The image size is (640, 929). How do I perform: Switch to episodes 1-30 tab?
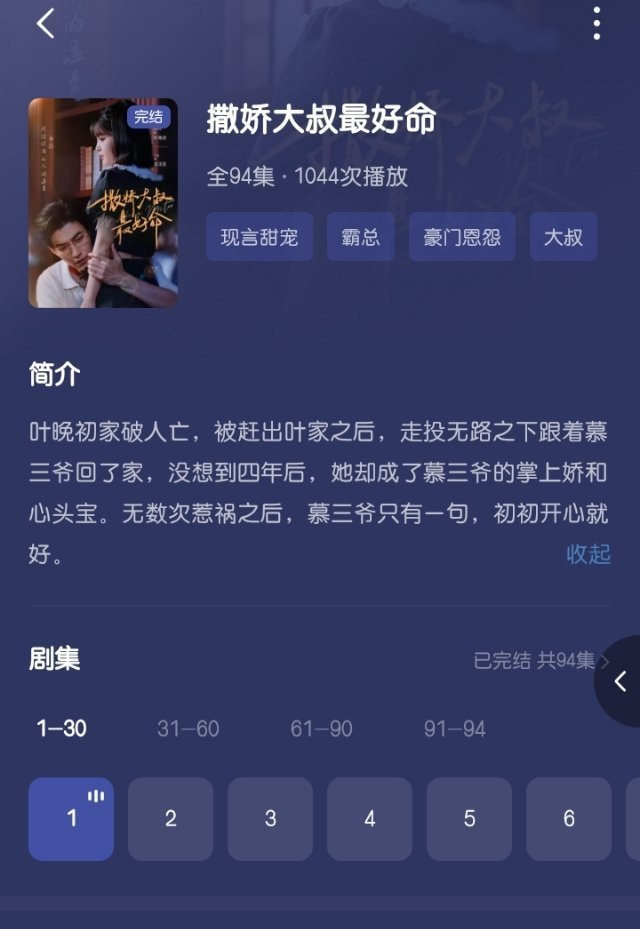click(x=62, y=729)
